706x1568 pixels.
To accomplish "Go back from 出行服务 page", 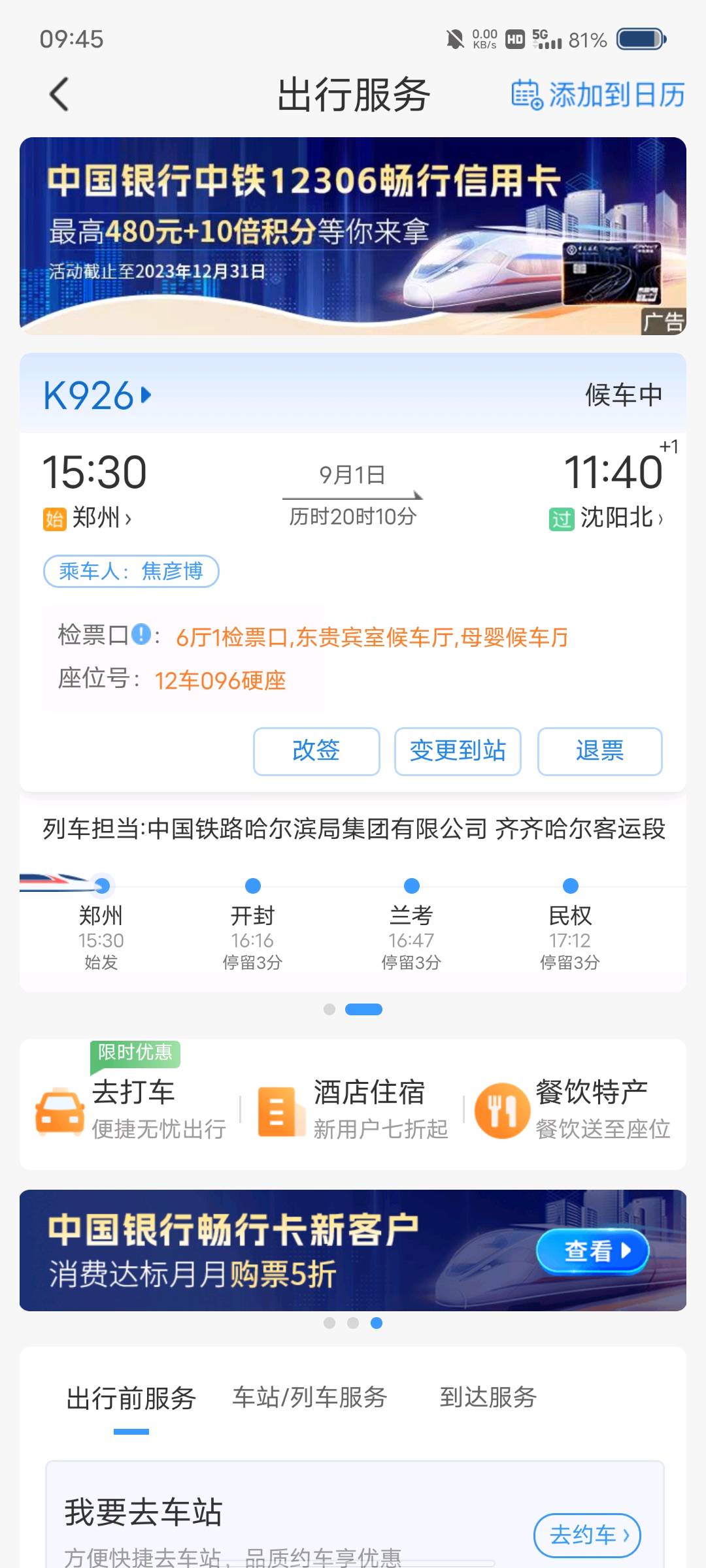I will coord(59,95).
